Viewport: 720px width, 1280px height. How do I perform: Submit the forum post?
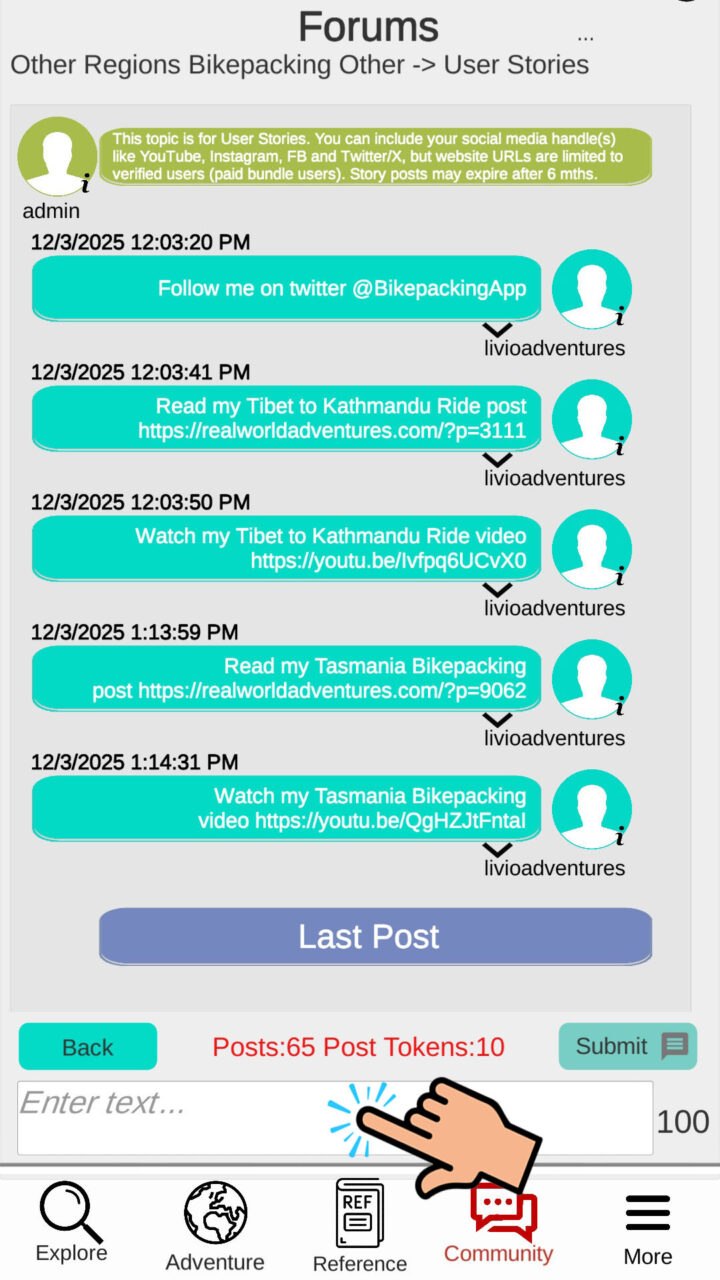click(x=627, y=1046)
